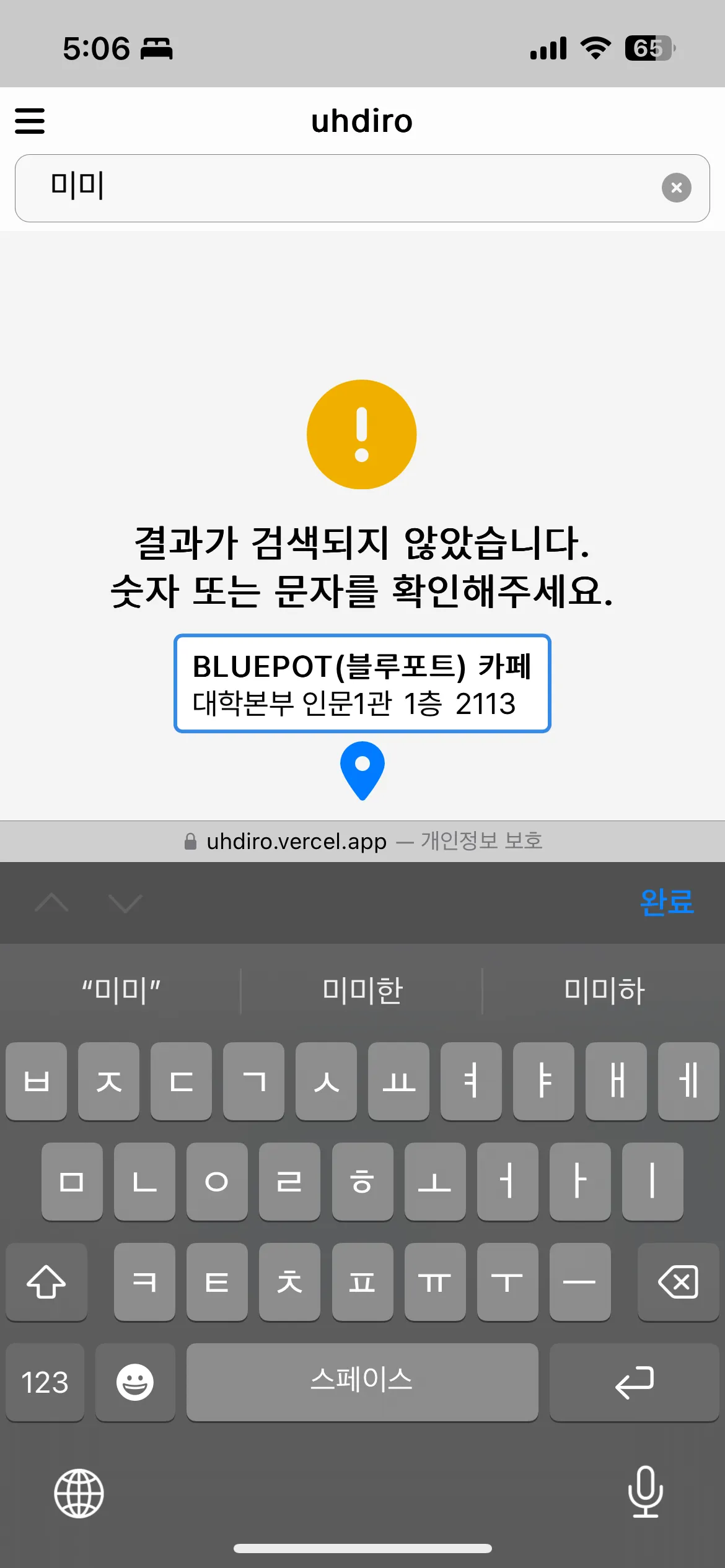Screen dimensions: 725x1568
Task: Hit the backspace key
Action: click(678, 1282)
